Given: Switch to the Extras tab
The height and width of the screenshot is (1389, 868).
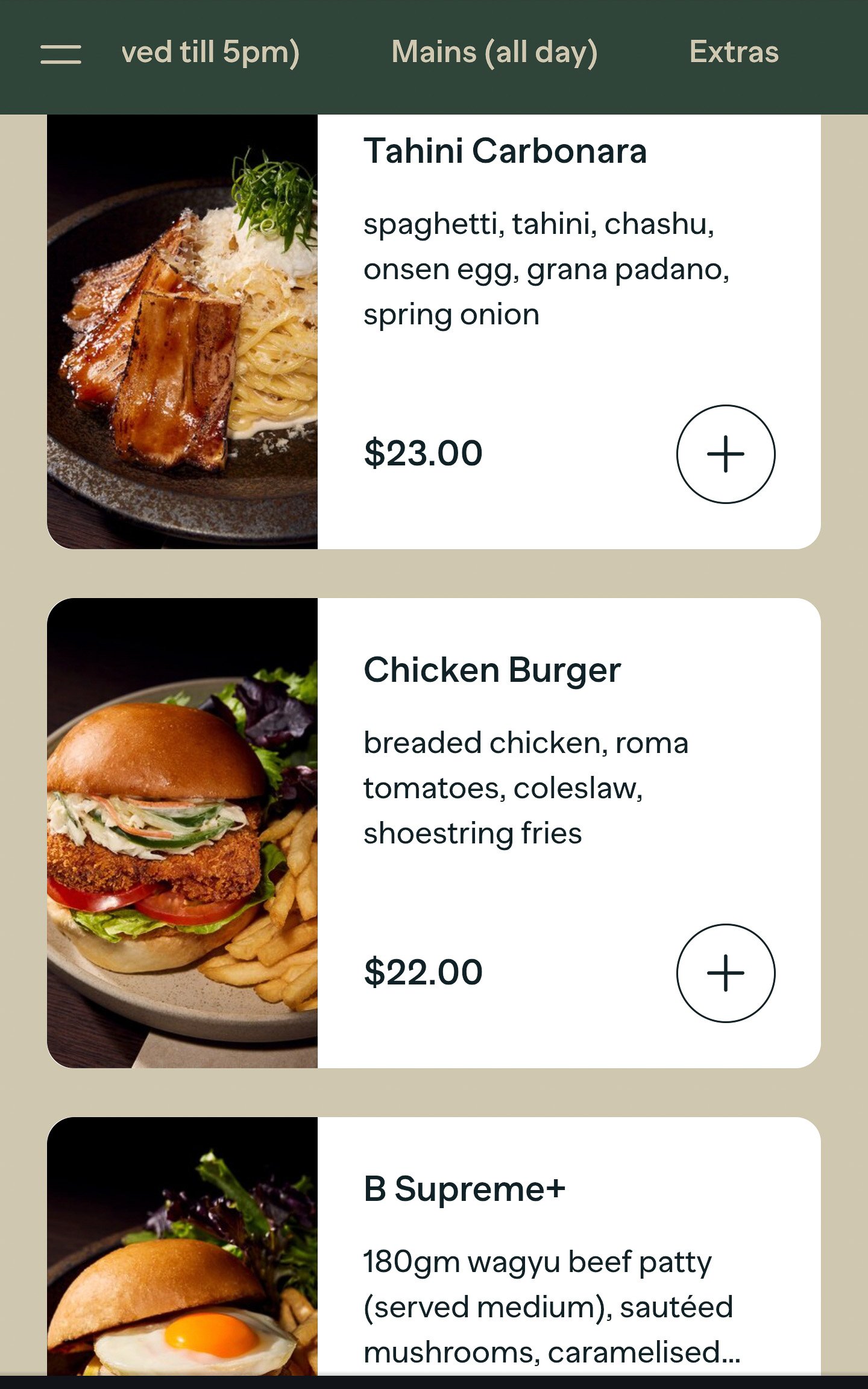Looking at the screenshot, I should tap(734, 52).
